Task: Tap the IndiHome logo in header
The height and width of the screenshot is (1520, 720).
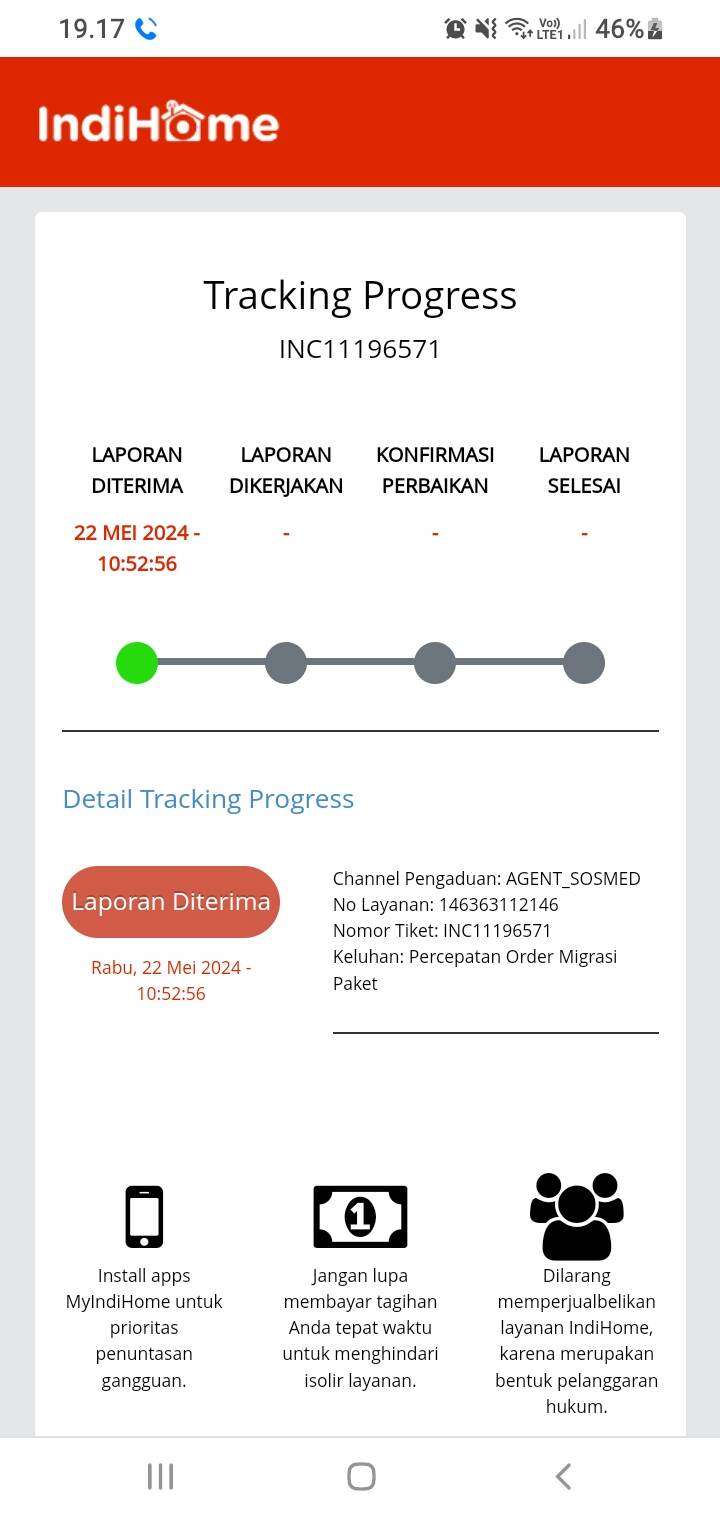Action: (x=159, y=123)
